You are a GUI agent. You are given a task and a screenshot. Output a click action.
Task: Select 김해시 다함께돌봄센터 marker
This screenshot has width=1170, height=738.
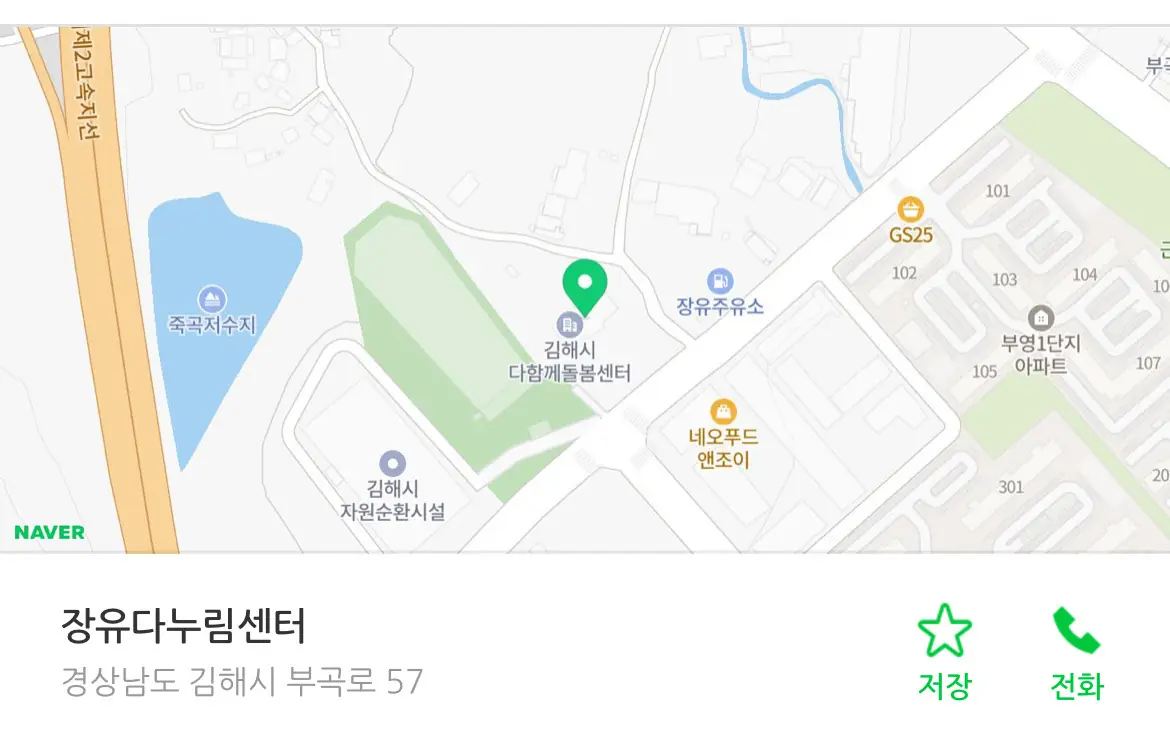[x=570, y=325]
